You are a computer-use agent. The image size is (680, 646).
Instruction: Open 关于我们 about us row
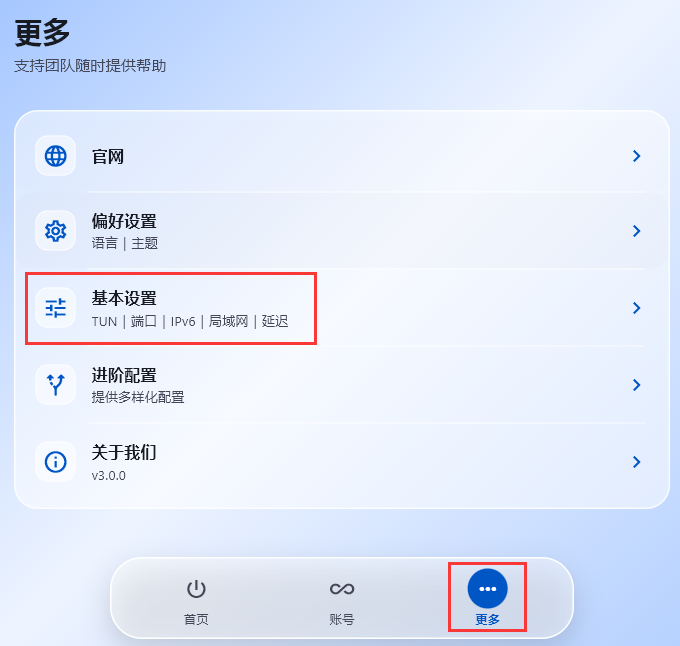tap(342, 462)
